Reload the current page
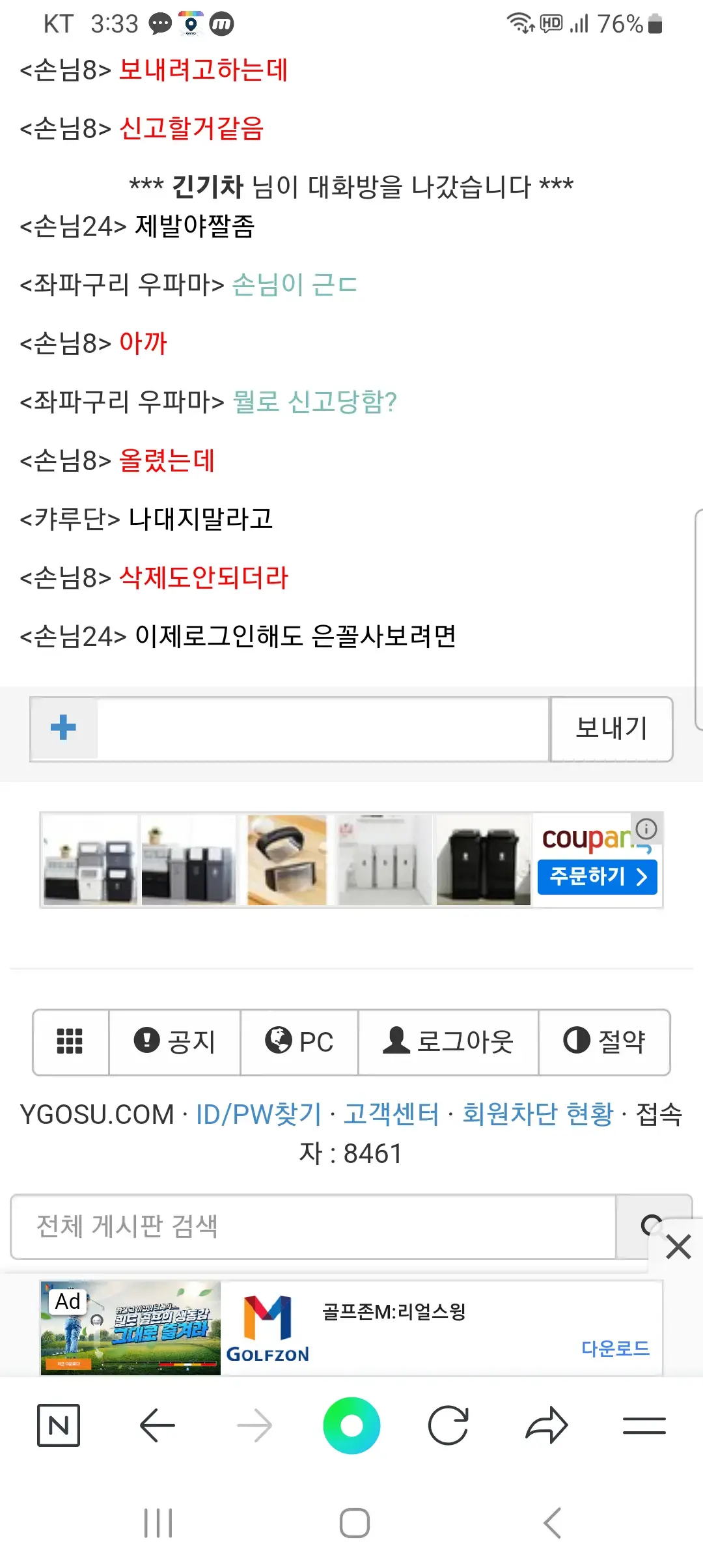Image resolution: width=703 pixels, height=1568 pixels. [x=448, y=1425]
